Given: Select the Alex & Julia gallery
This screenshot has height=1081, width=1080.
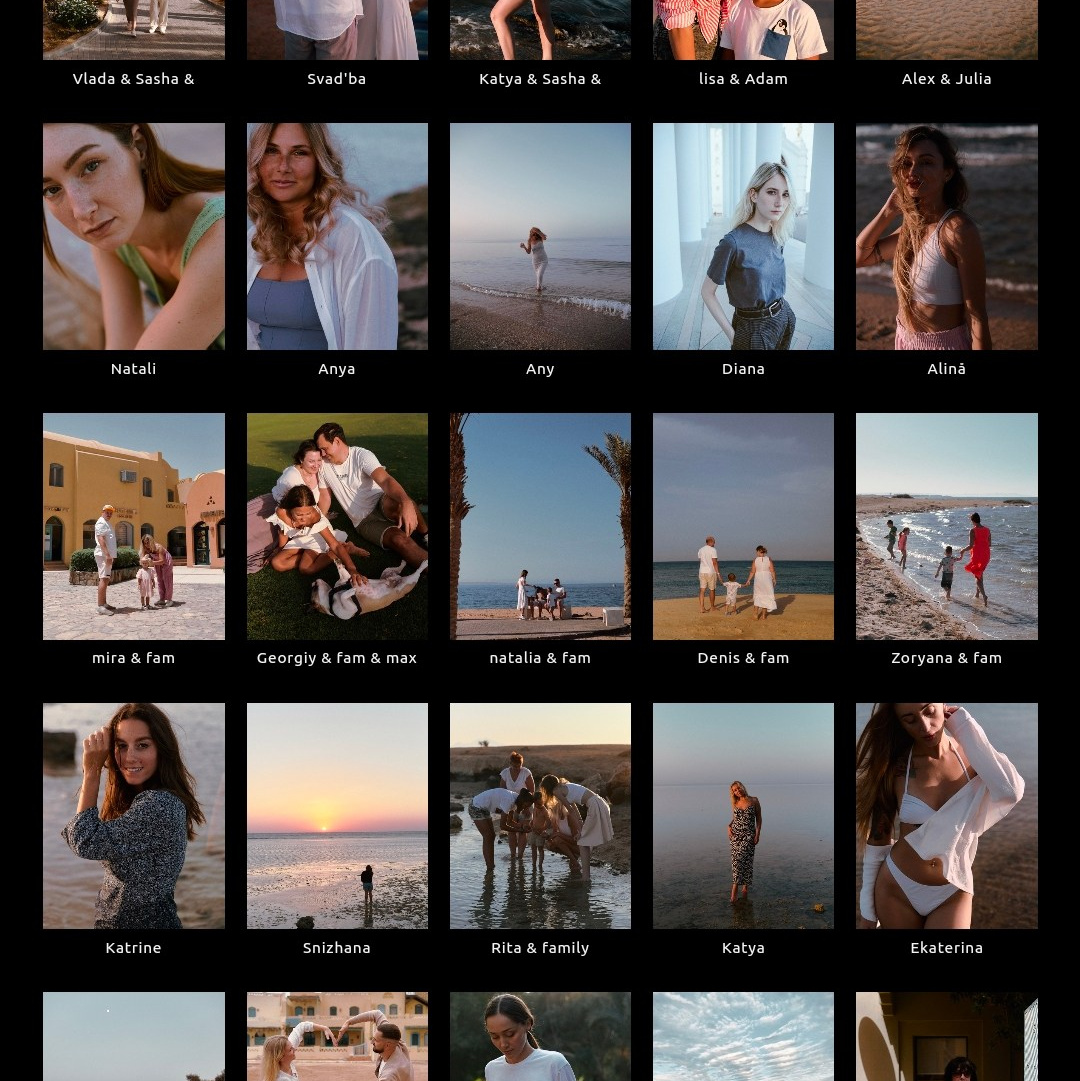Looking at the screenshot, I should coord(946,30).
